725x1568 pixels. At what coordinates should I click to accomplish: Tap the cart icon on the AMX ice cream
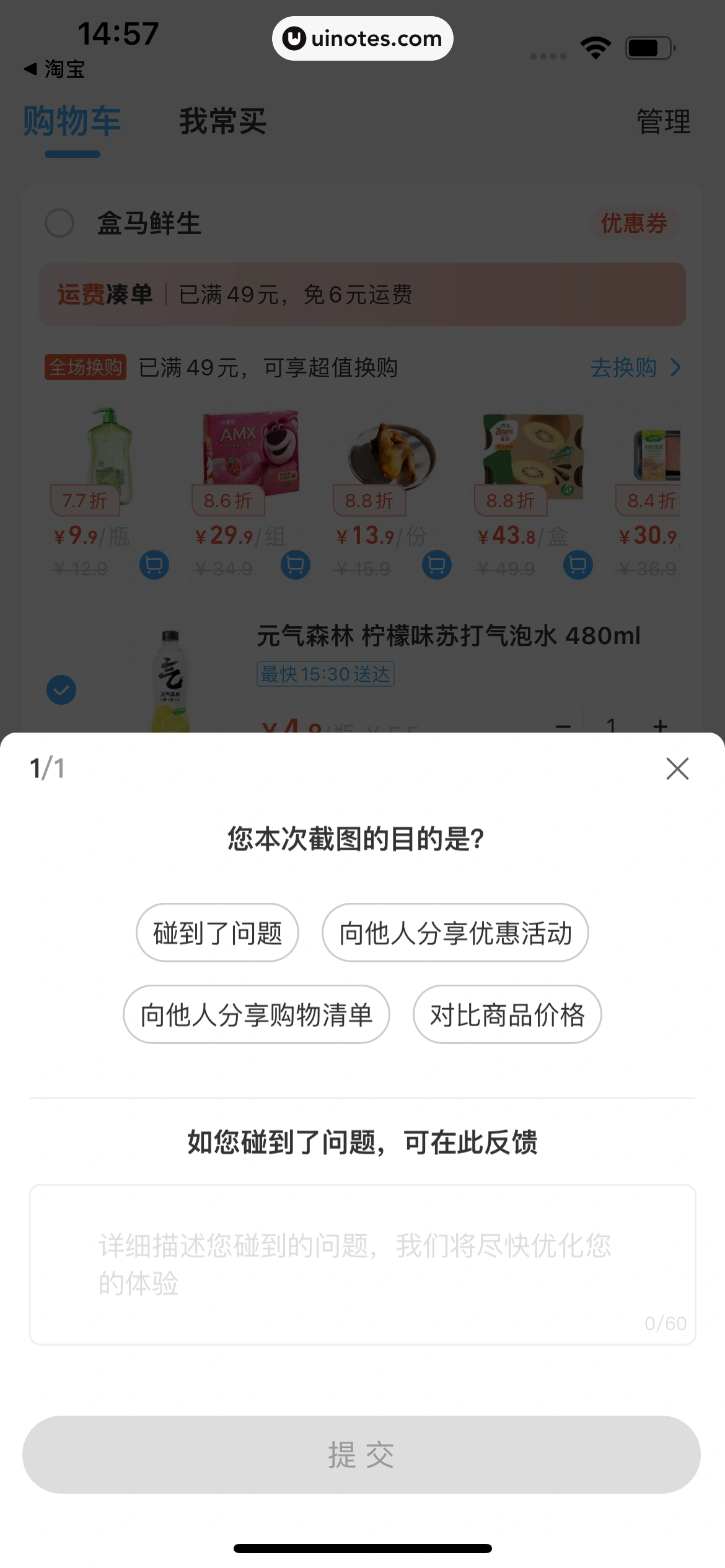pyautogui.click(x=295, y=565)
